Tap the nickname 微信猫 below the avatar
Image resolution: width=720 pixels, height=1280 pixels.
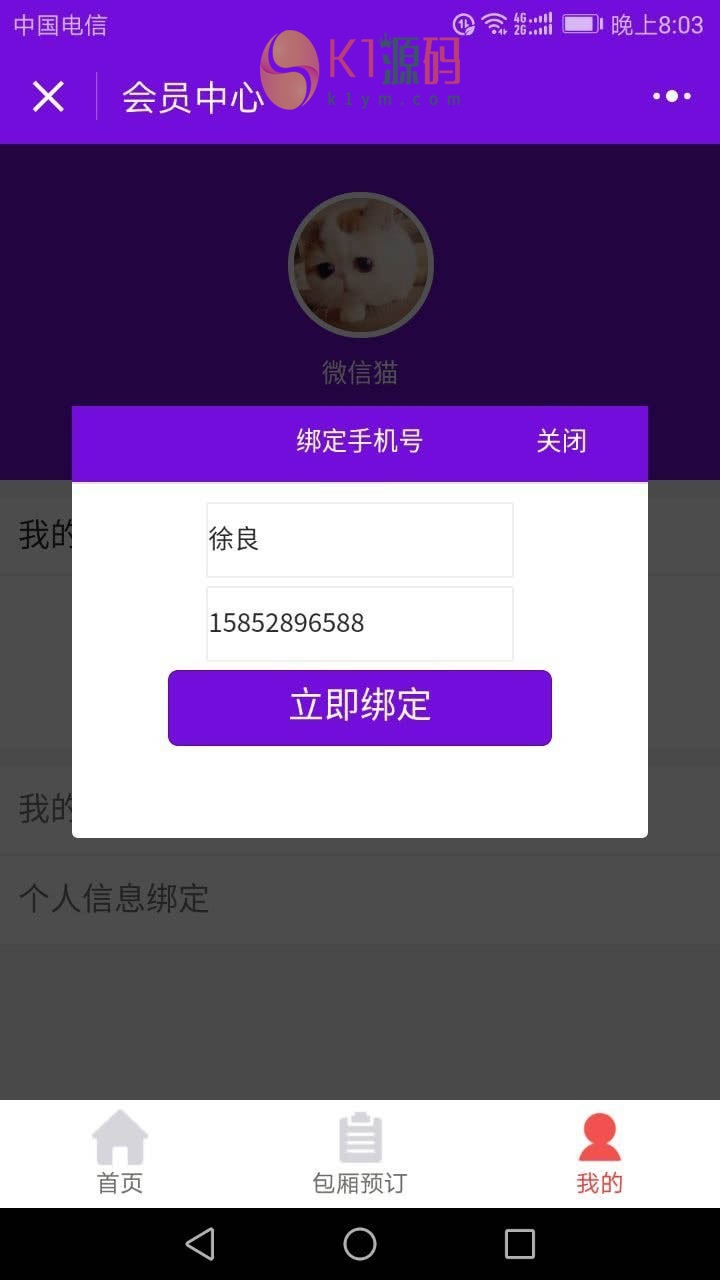360,373
